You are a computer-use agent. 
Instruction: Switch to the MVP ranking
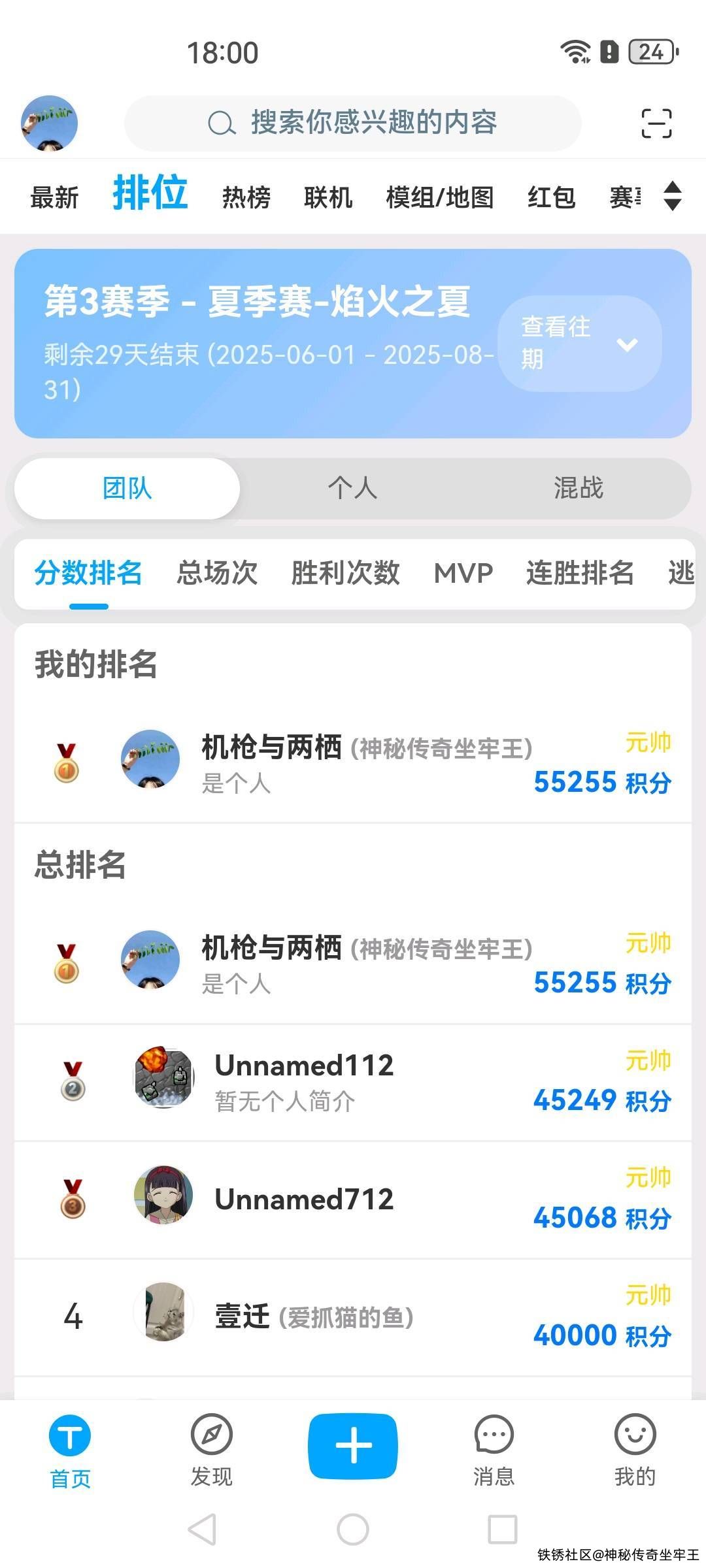[x=463, y=573]
